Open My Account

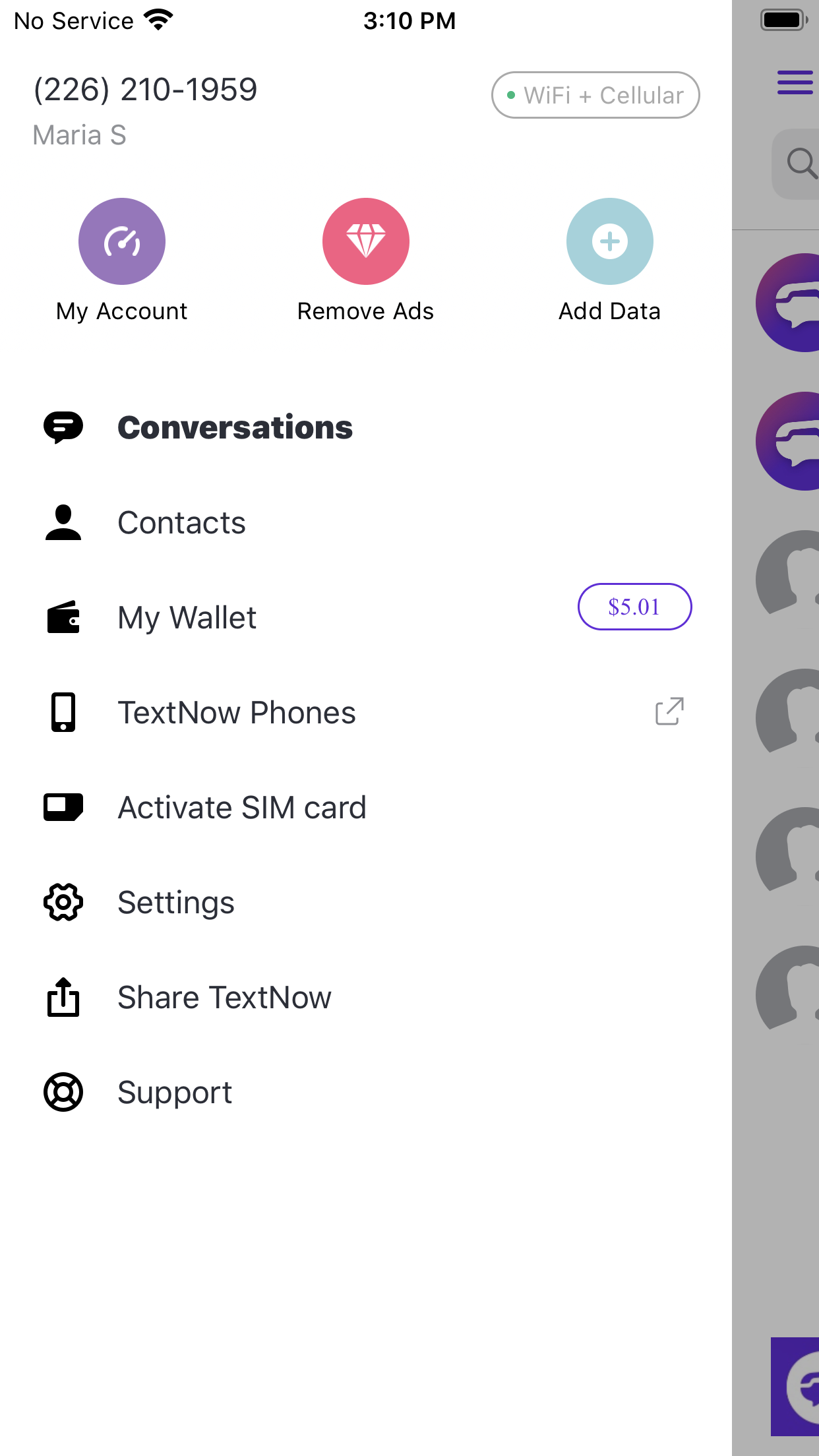122,241
